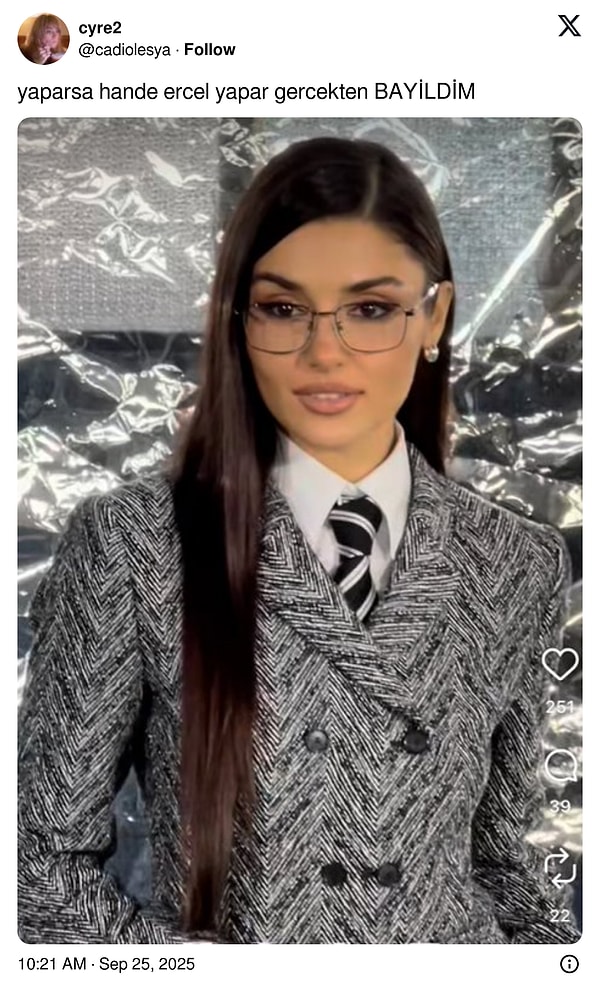Screen dimensions: 600x994
Task: Open the @cadiolesya handle link
Action: pyautogui.click(x=124, y=49)
